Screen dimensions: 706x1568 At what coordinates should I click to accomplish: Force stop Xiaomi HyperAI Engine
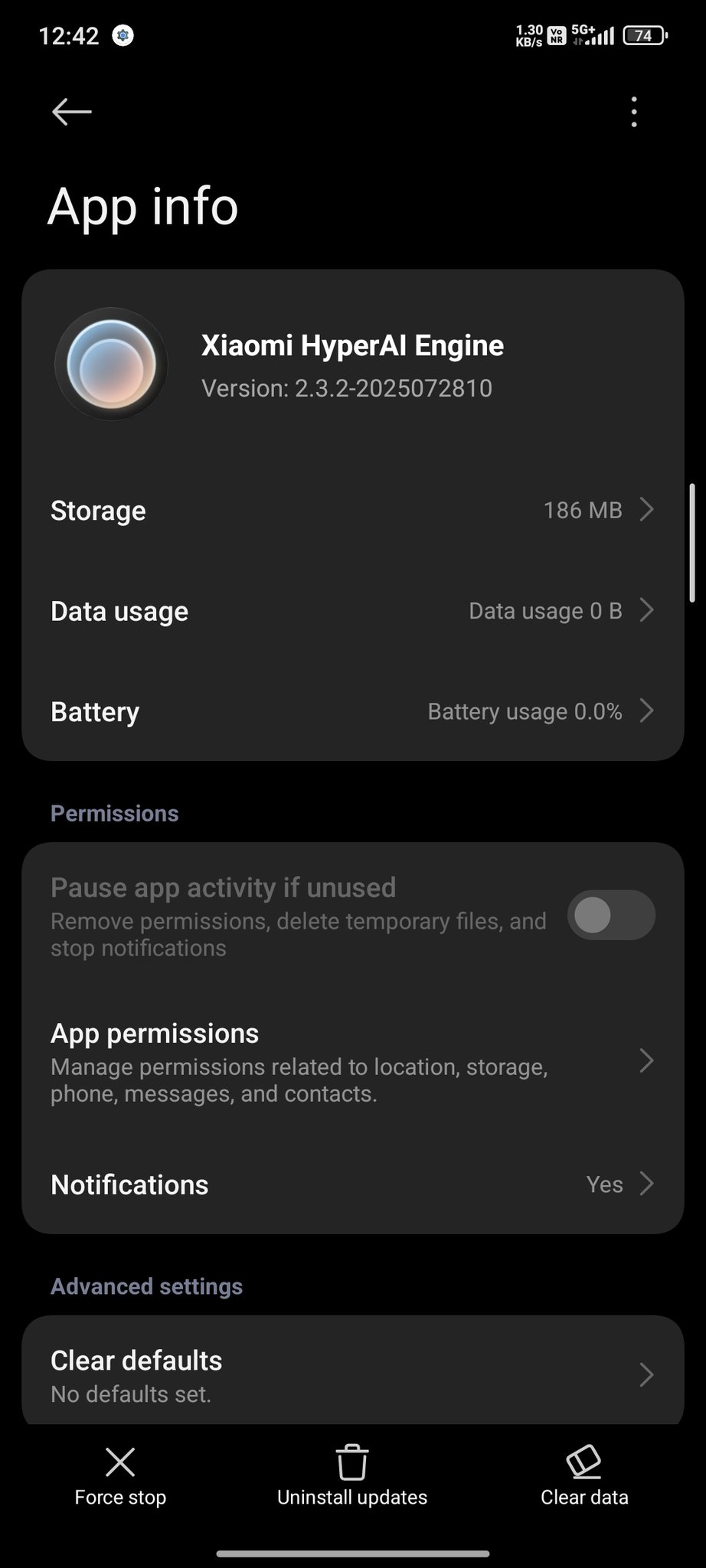tap(120, 1476)
